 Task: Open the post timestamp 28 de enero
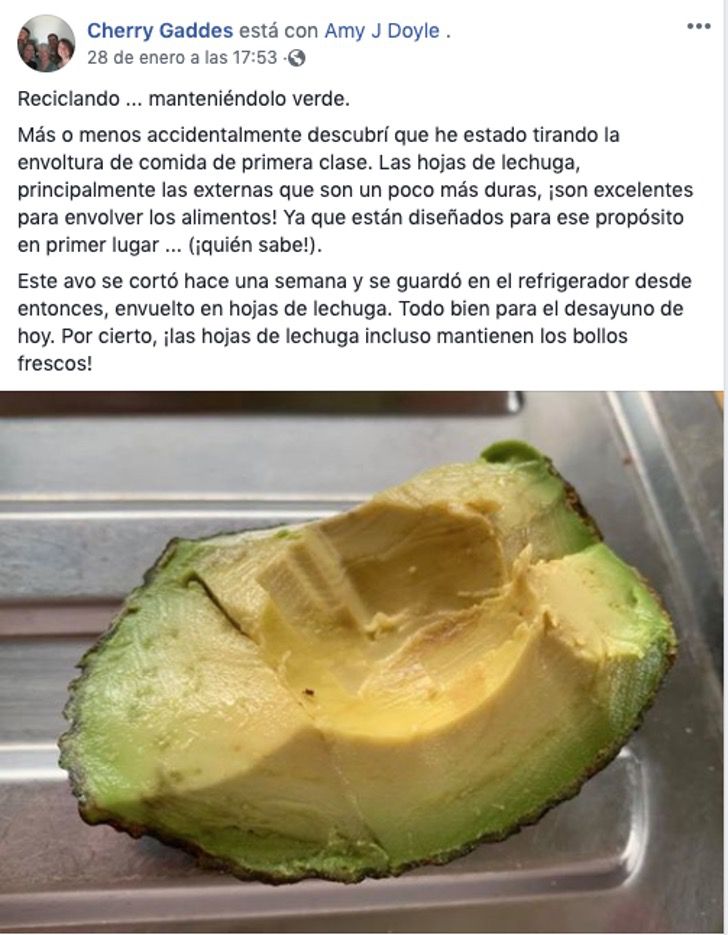click(181, 58)
